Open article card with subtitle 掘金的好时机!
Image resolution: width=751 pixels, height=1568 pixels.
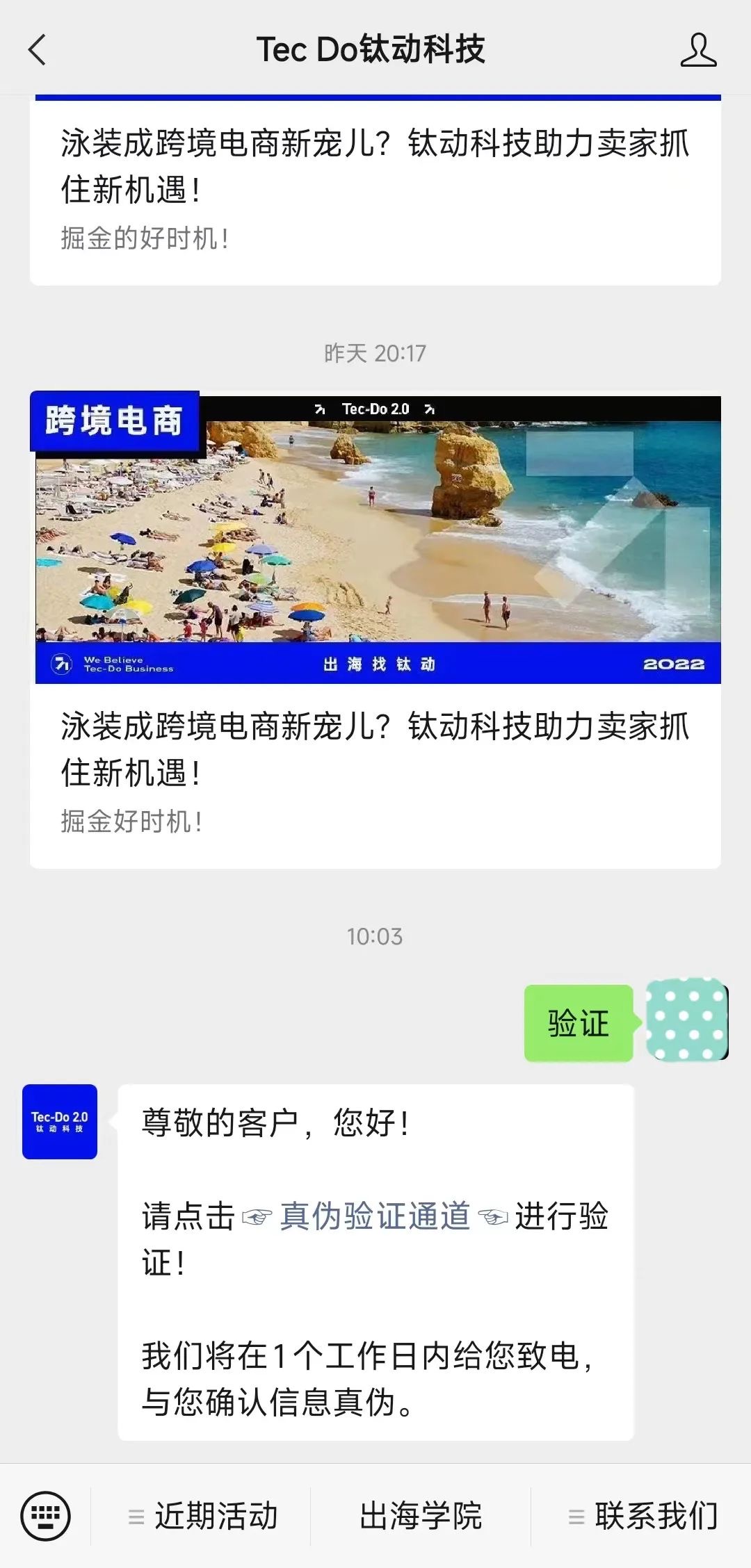(375, 188)
